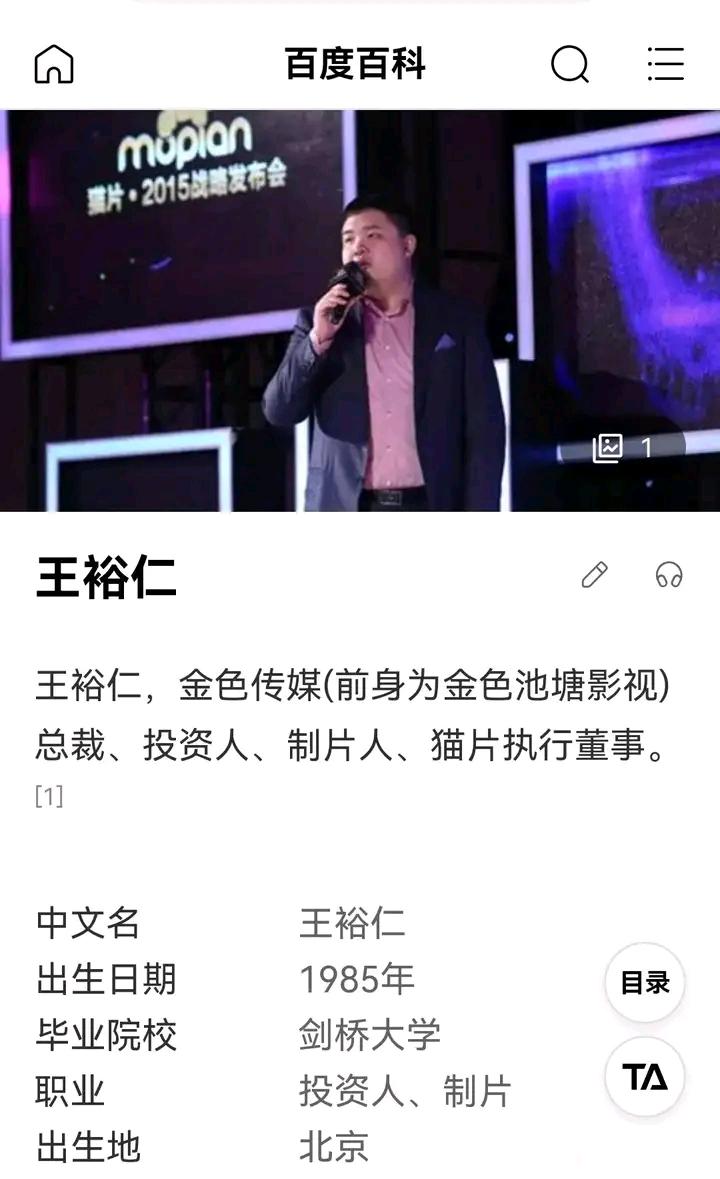
Task: Tap the TA floating button
Action: pos(645,1077)
